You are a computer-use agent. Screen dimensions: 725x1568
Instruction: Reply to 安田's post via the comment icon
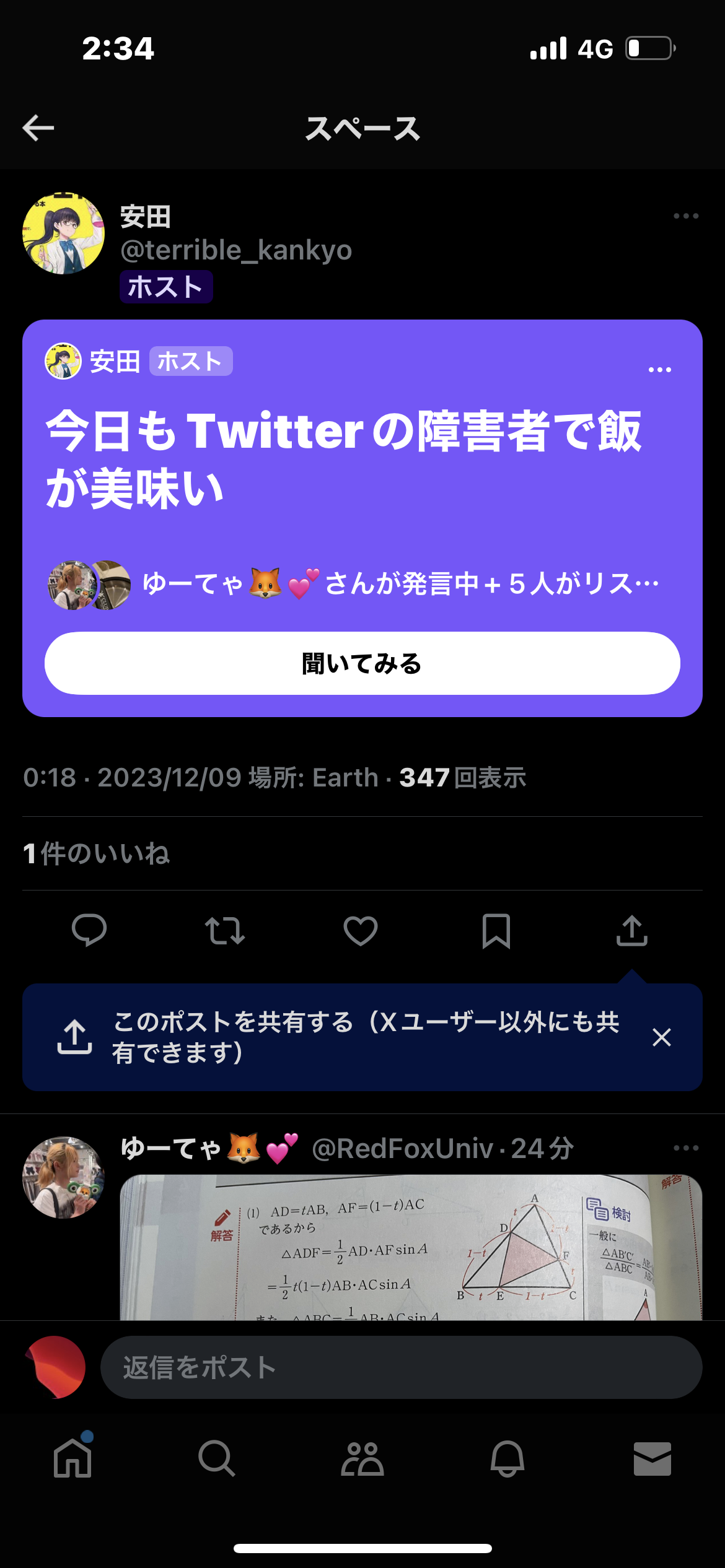[89, 930]
